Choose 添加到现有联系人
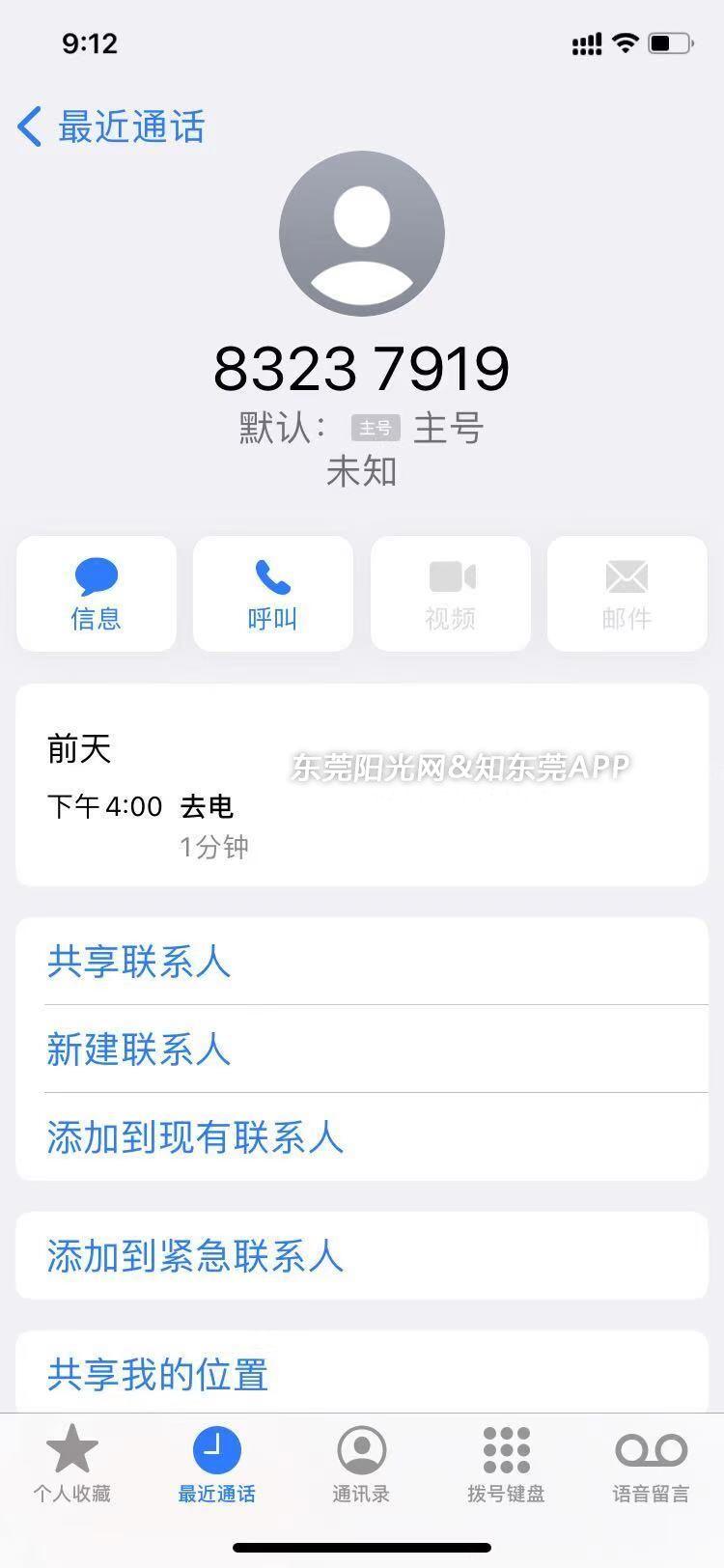 (362, 1137)
